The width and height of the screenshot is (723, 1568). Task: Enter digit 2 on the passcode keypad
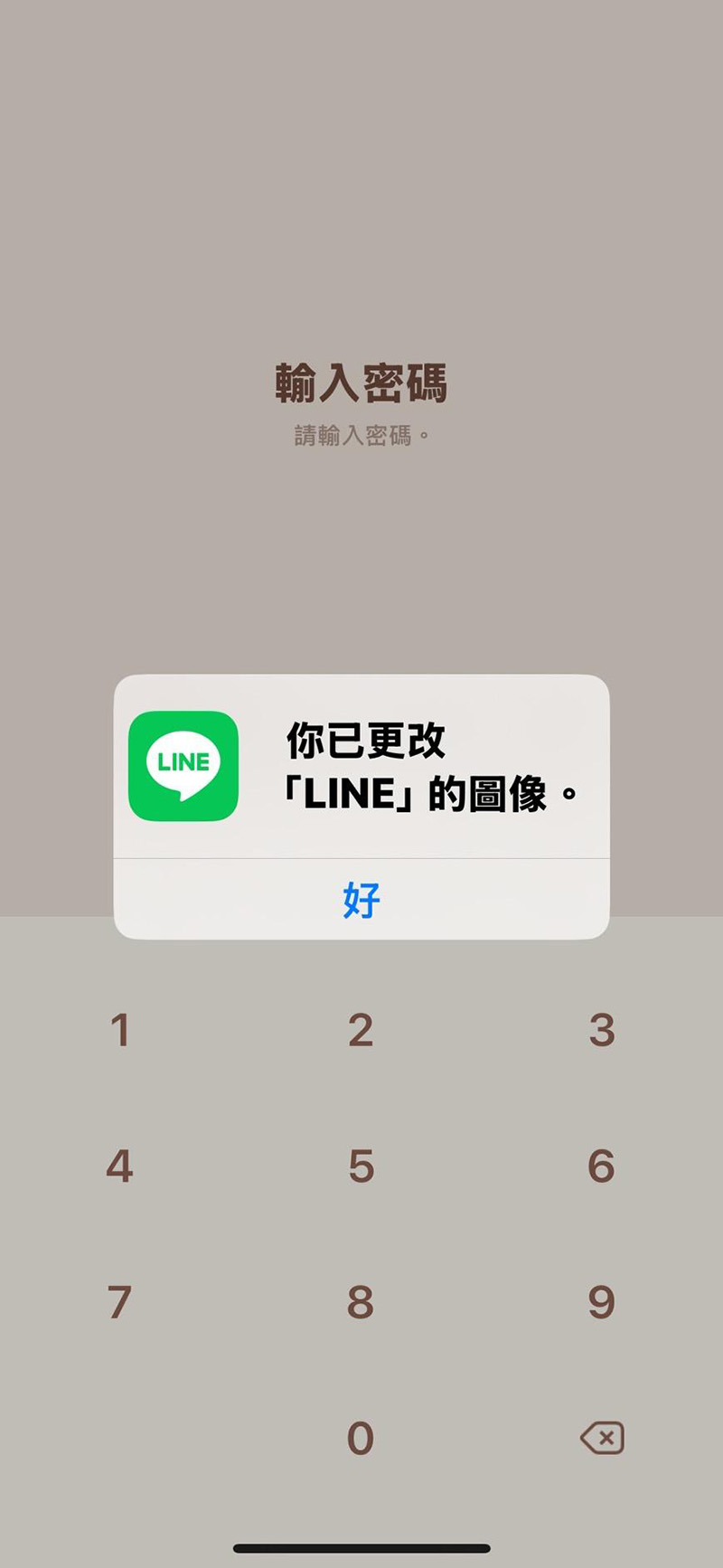click(361, 1030)
